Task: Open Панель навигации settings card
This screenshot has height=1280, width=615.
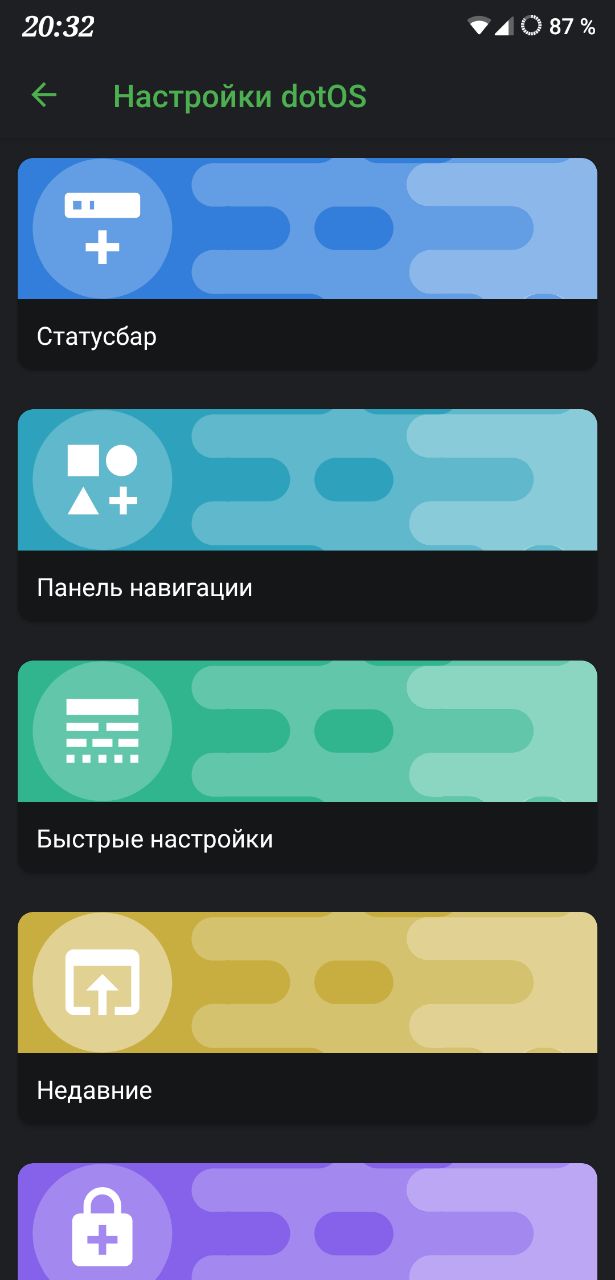Action: (x=307, y=515)
